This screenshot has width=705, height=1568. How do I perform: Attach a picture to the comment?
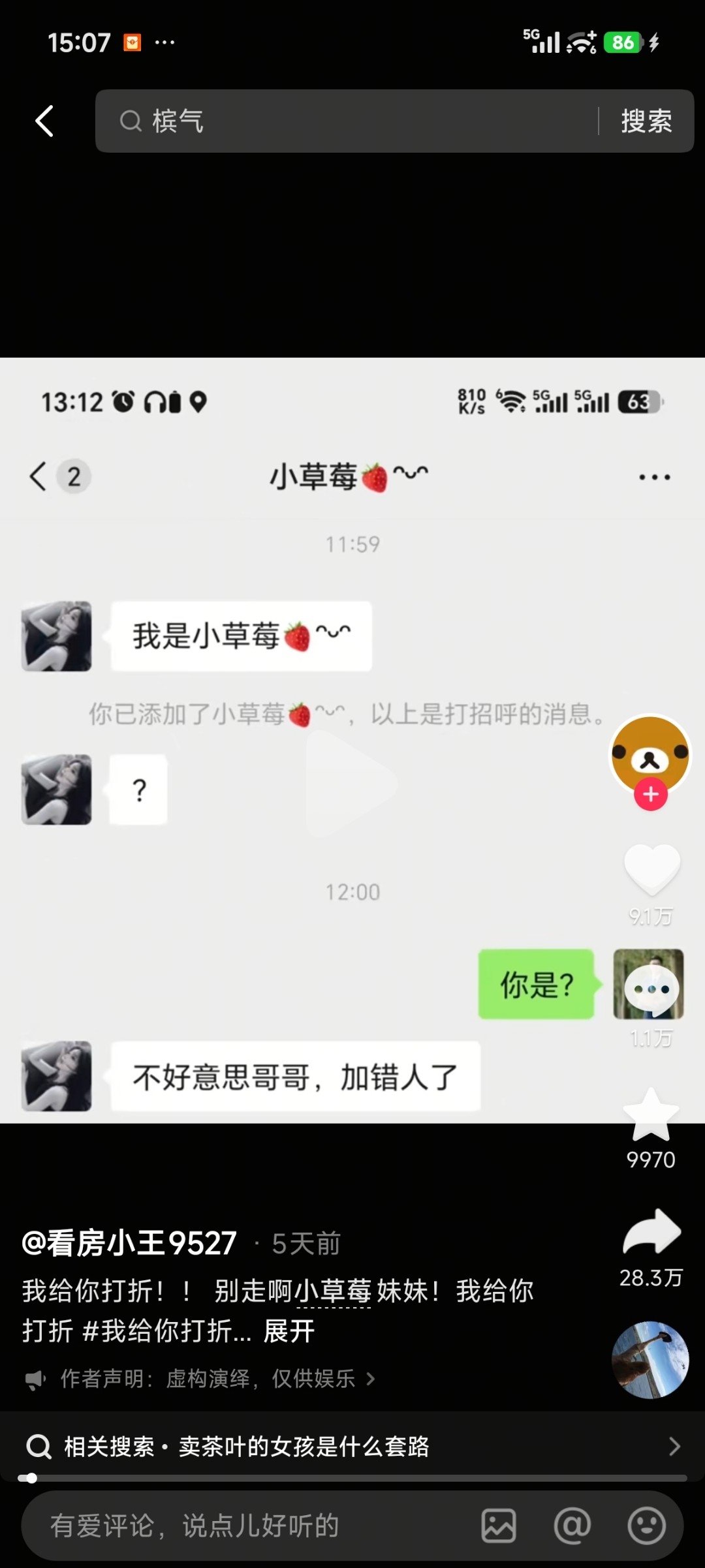click(x=499, y=1526)
